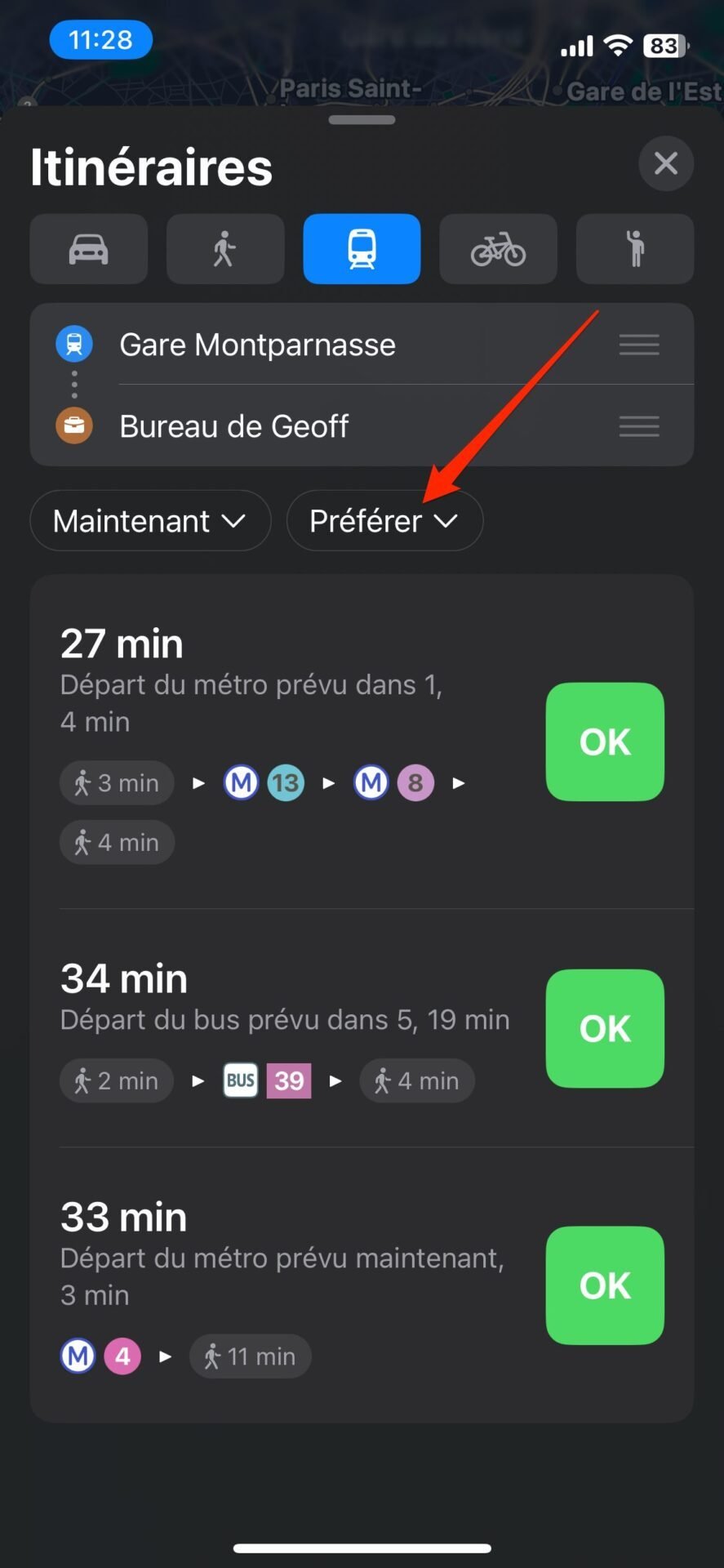Viewport: 724px width, 1568px height.
Task: Tap the sheet grabber handle at the top
Action: pos(362,120)
